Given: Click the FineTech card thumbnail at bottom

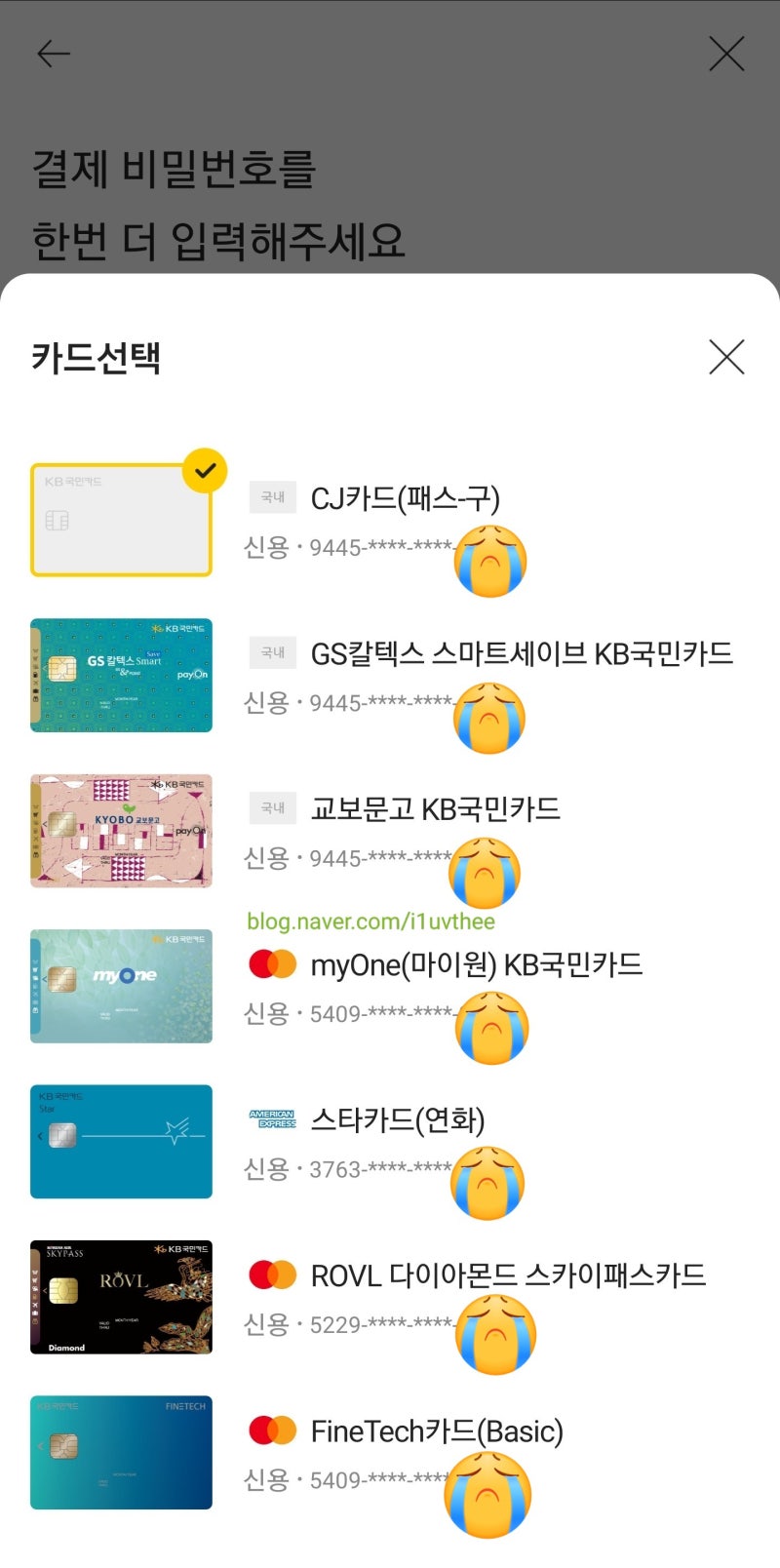Looking at the screenshot, I should (120, 1452).
